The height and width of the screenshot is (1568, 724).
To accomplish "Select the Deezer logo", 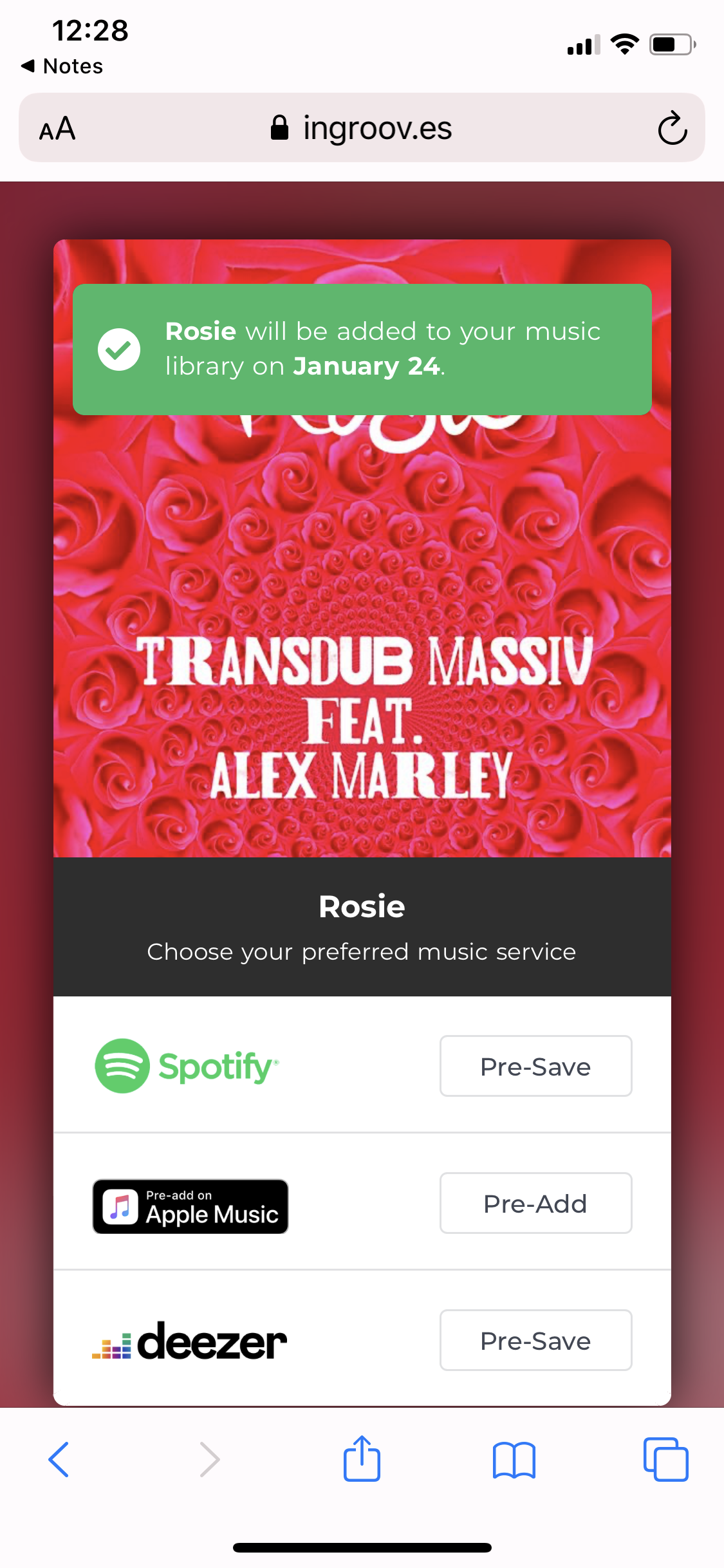I will (189, 1340).
